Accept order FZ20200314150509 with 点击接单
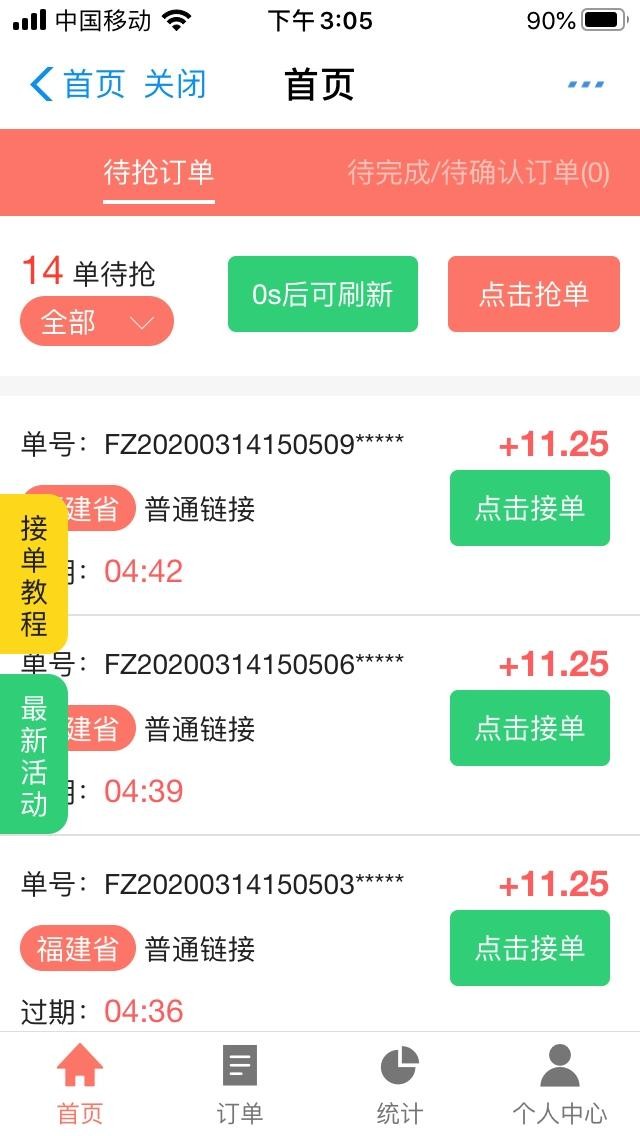Image resolution: width=640 pixels, height=1136 pixels. (x=529, y=508)
